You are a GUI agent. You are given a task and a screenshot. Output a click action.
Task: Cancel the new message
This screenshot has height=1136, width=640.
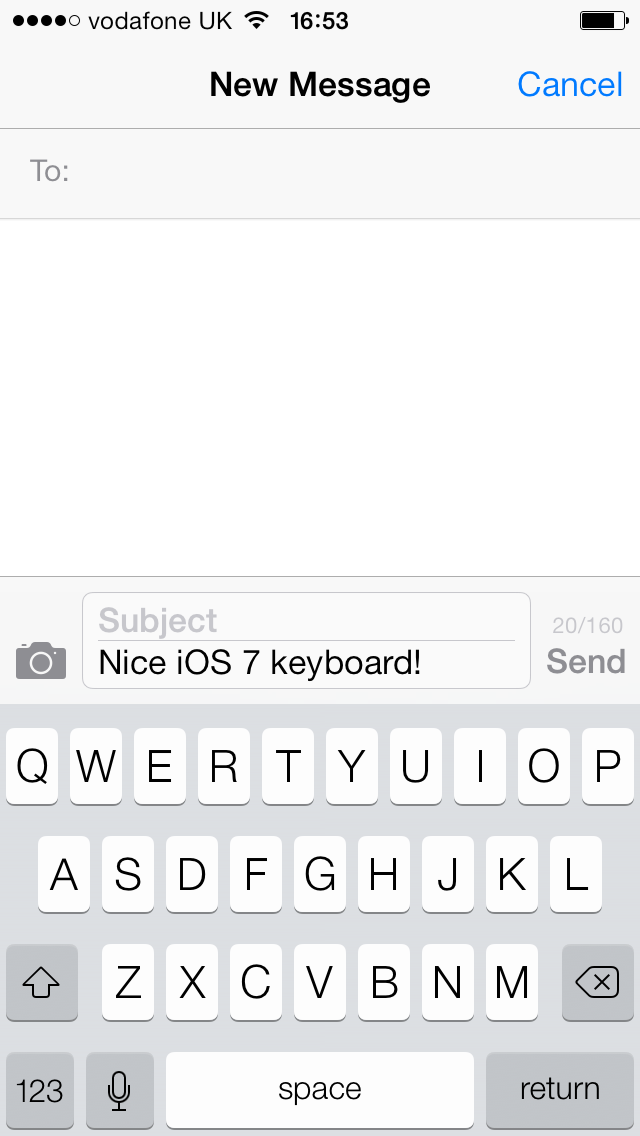pos(570,85)
